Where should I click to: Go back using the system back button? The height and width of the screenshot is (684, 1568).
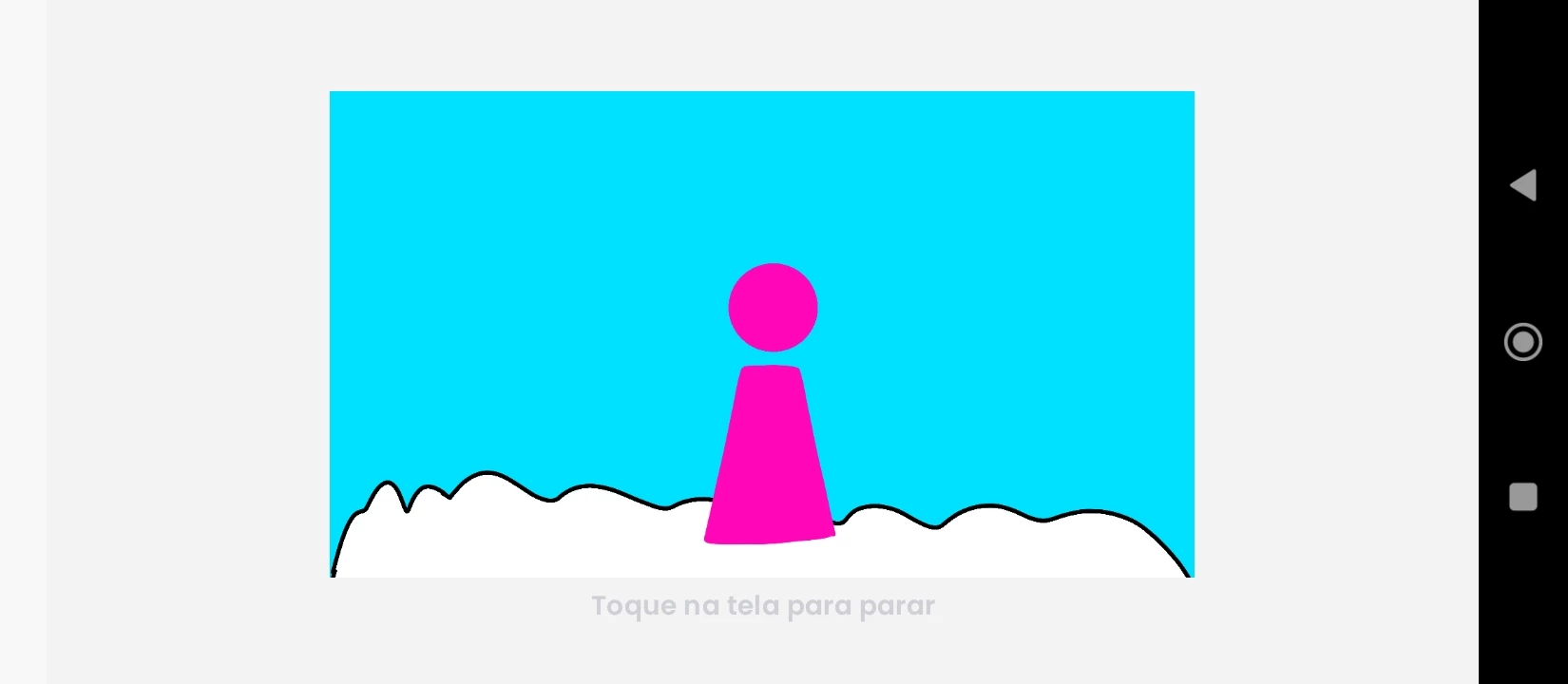pos(1523,185)
